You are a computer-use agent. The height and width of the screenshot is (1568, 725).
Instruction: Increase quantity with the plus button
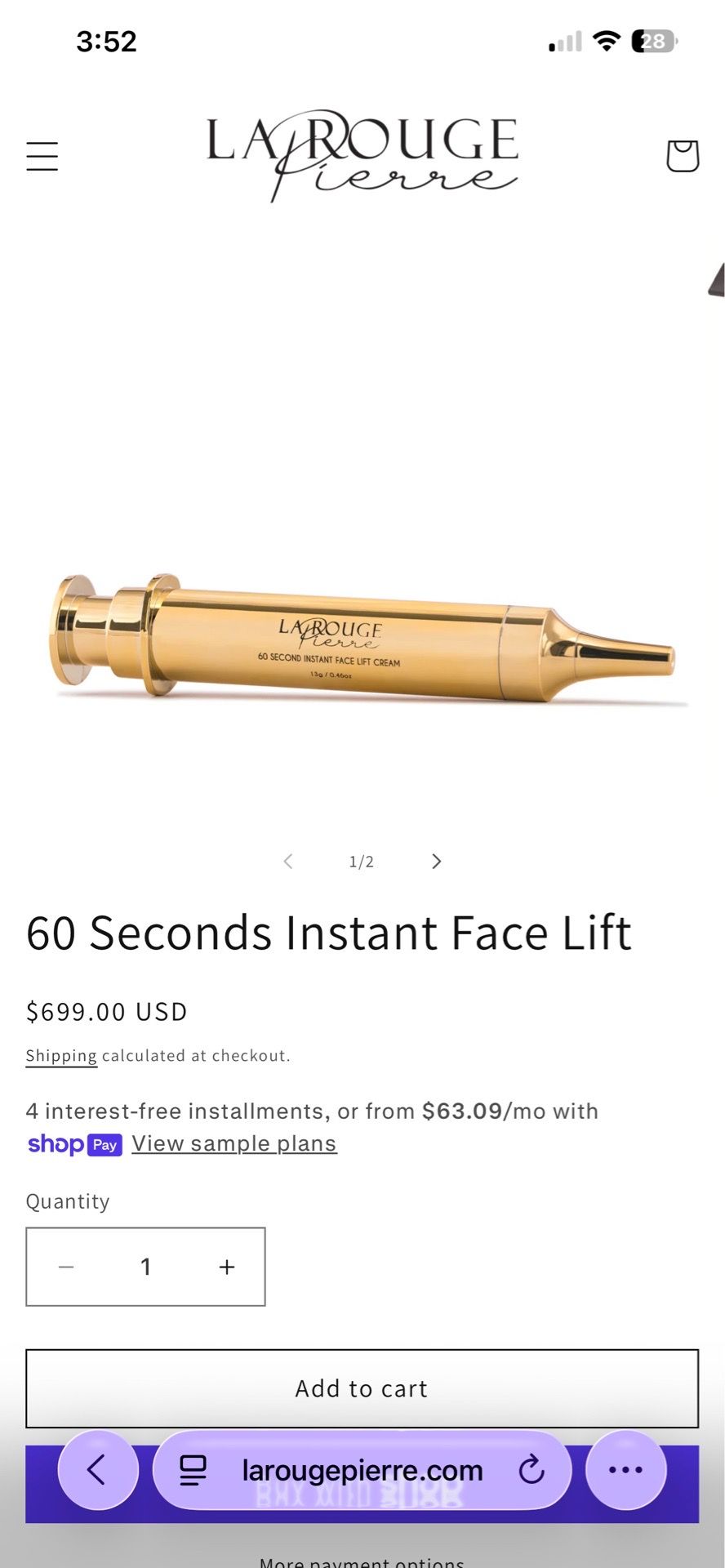[227, 1267]
